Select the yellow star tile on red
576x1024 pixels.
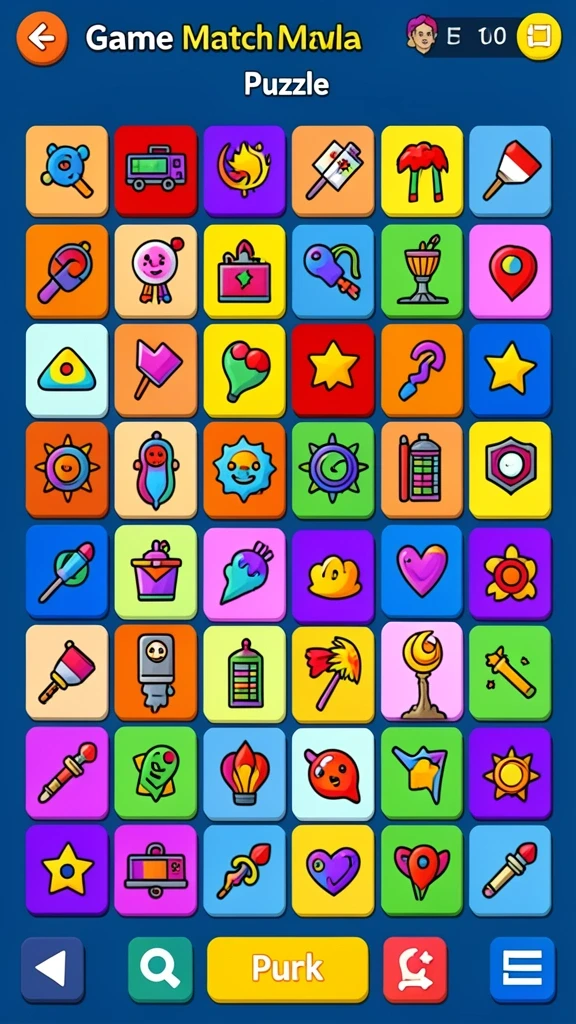pyautogui.click(x=333, y=370)
